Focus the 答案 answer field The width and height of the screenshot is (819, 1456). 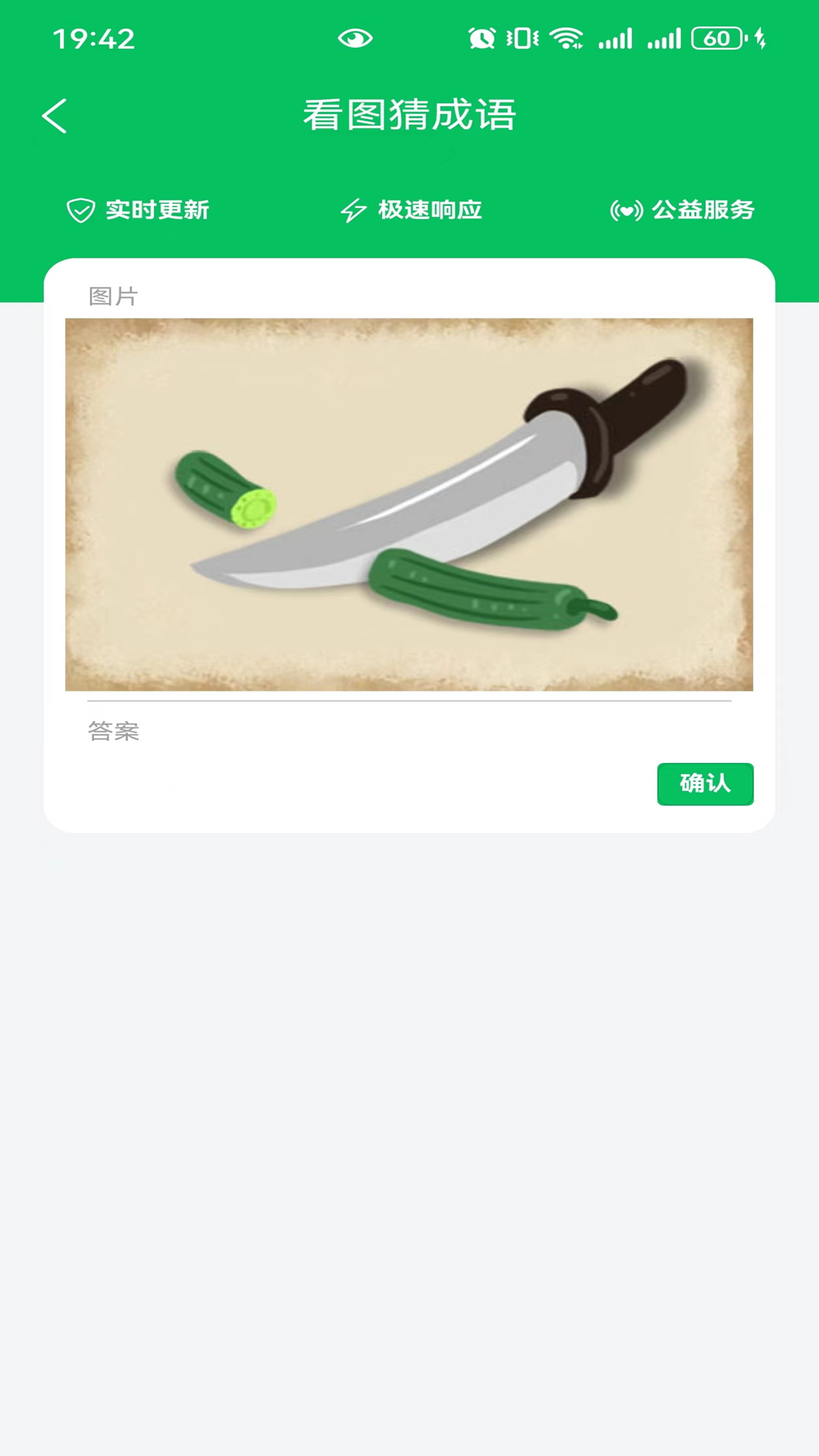point(409,731)
